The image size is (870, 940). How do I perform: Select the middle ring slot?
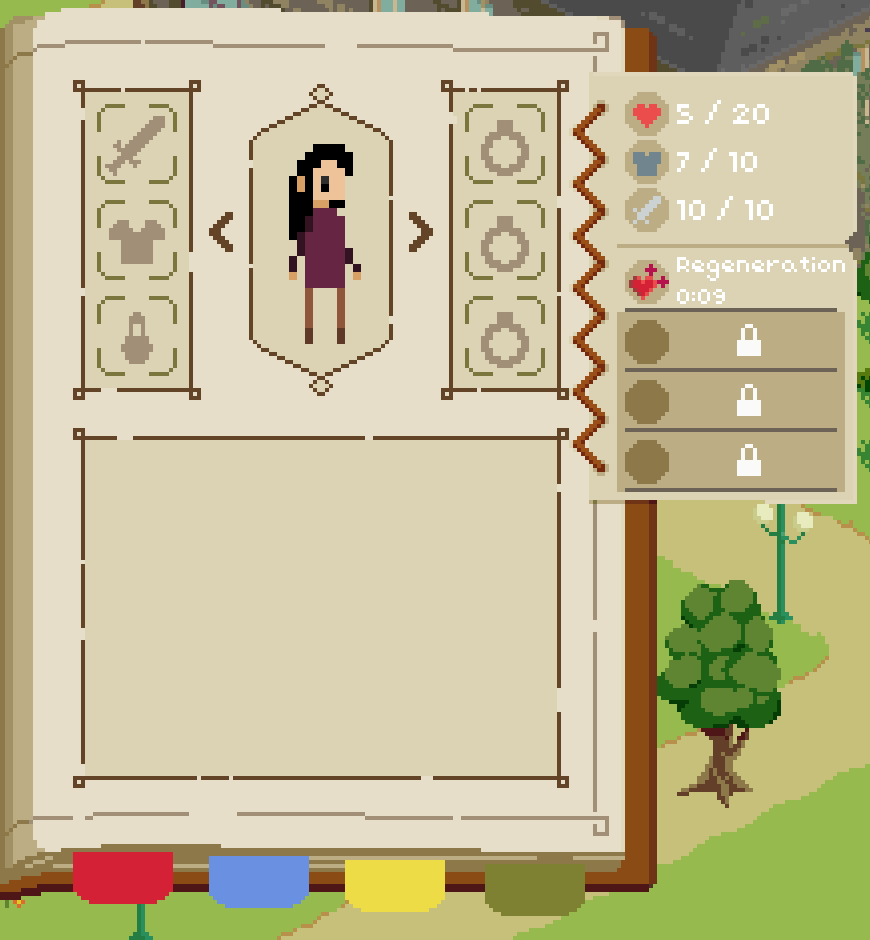[x=504, y=240]
